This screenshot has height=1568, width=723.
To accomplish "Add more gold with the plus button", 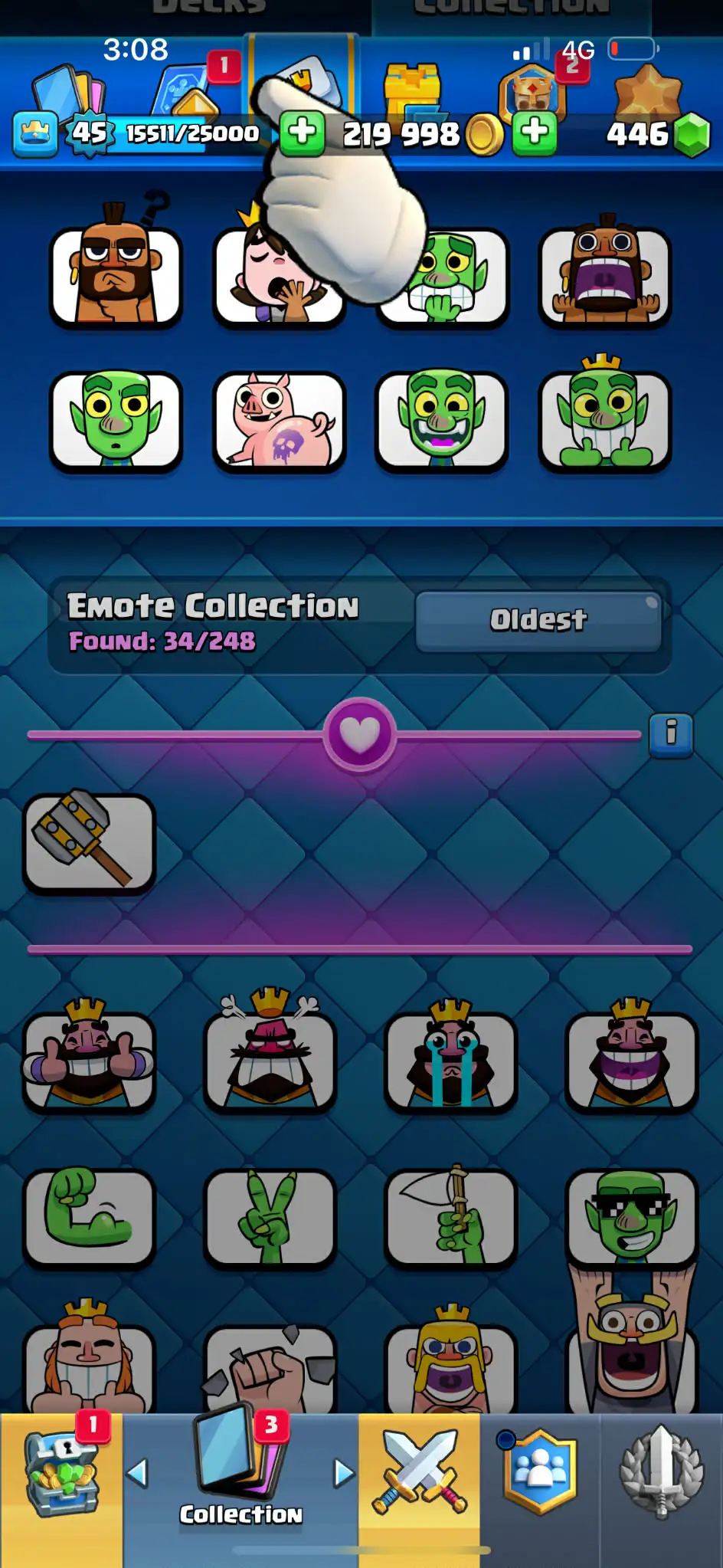I will 534,133.
